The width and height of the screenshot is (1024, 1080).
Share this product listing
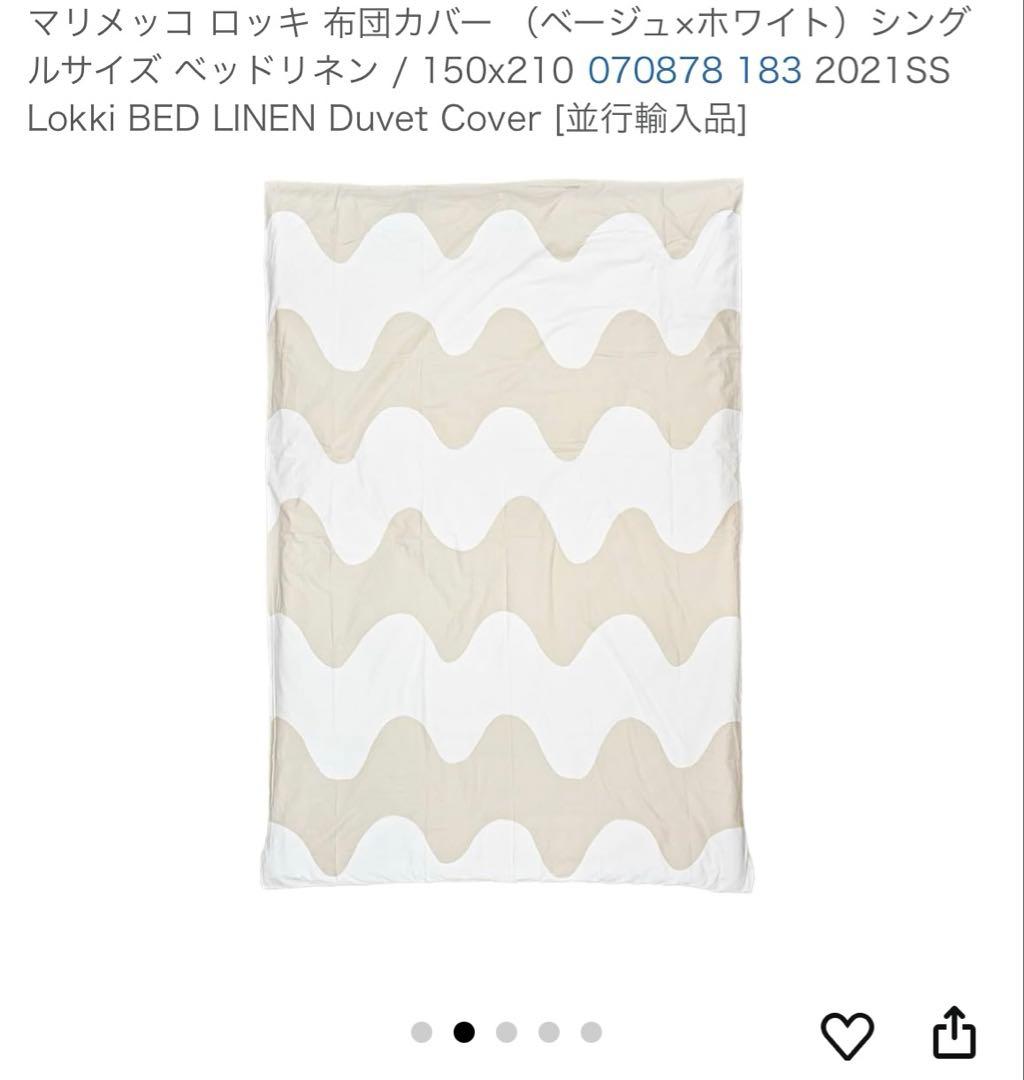point(953,1033)
